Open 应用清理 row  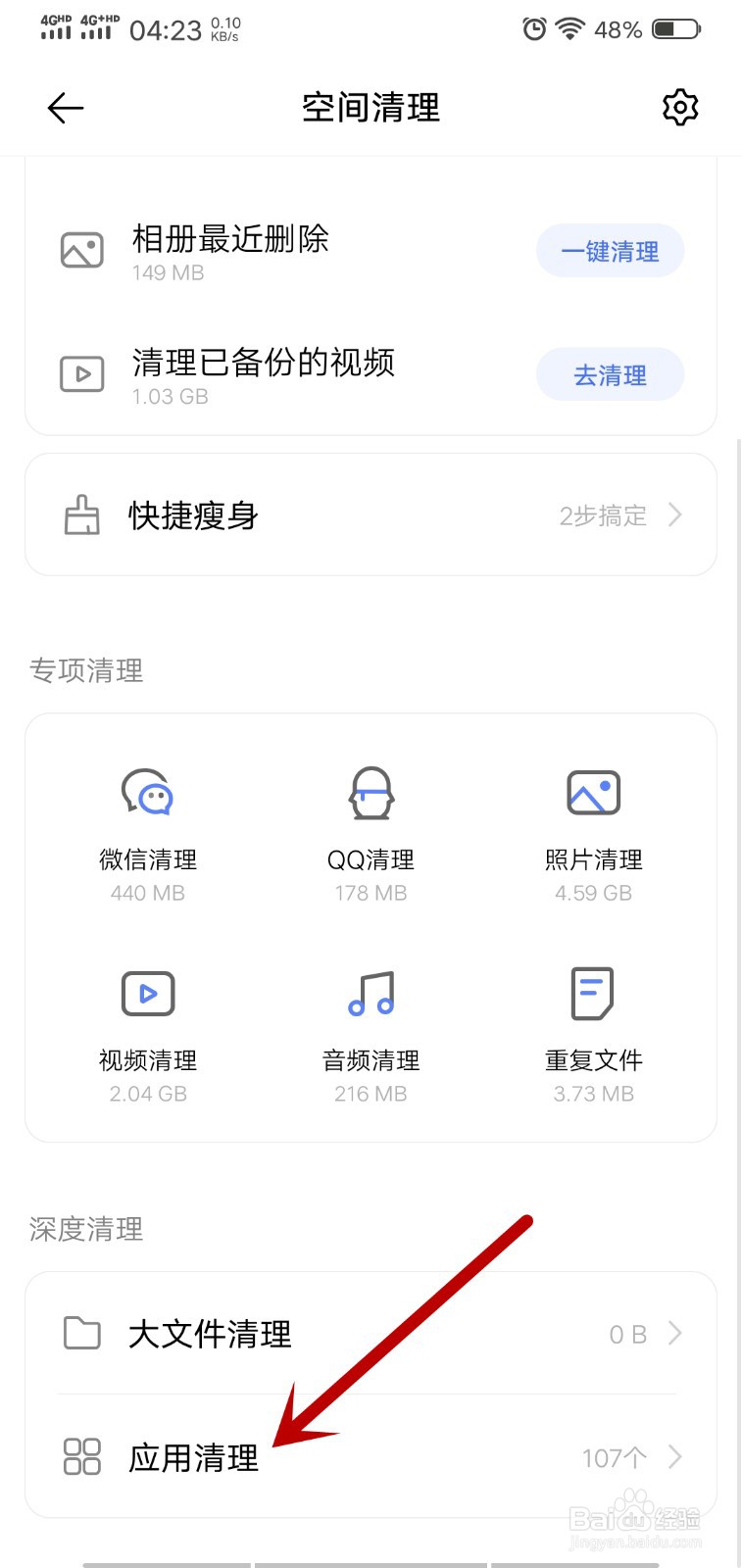[371, 1457]
